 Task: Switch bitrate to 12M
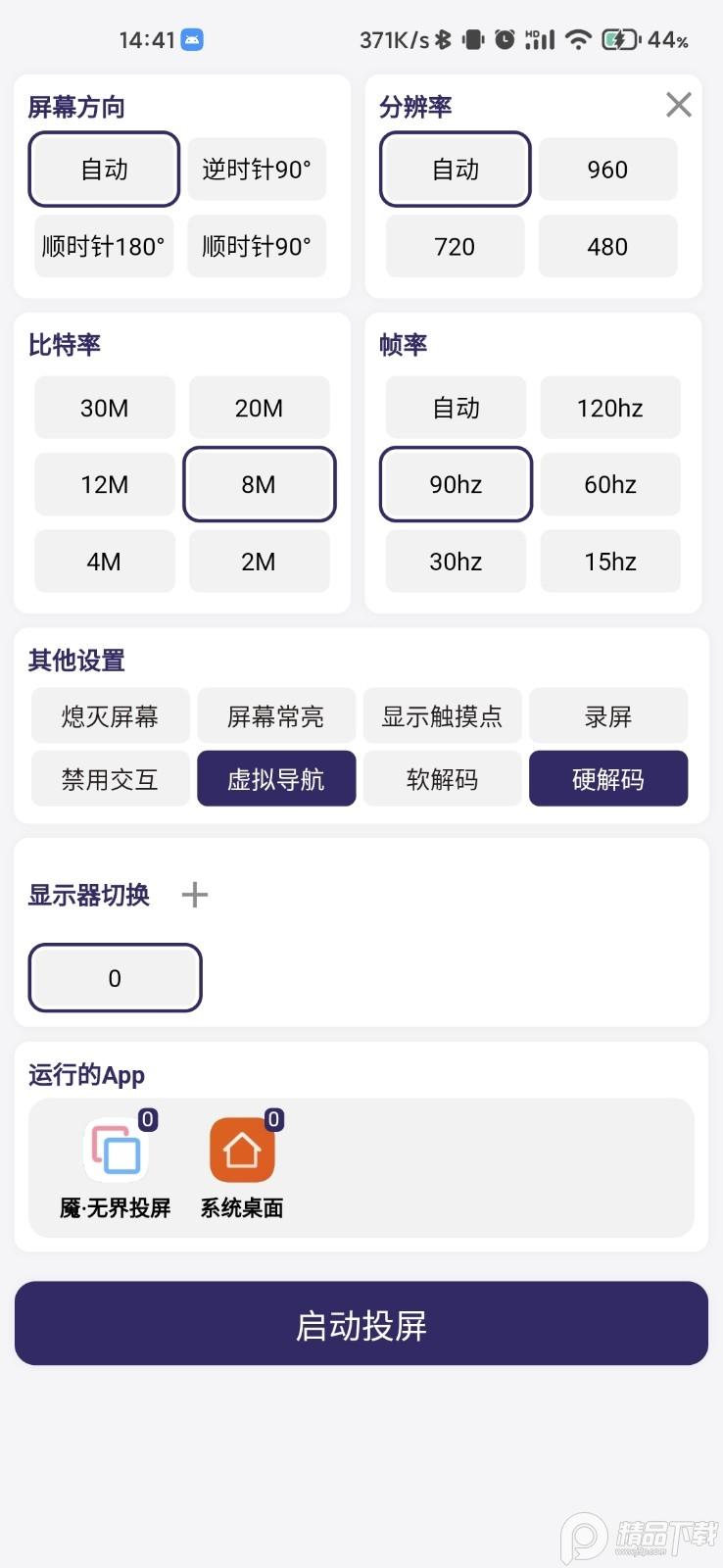pos(104,484)
